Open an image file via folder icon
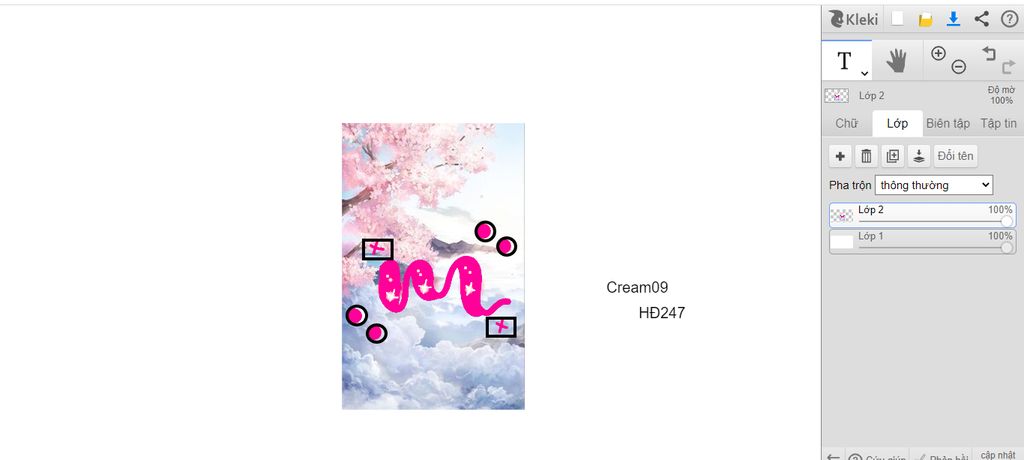The height and width of the screenshot is (460, 1024). click(925, 19)
